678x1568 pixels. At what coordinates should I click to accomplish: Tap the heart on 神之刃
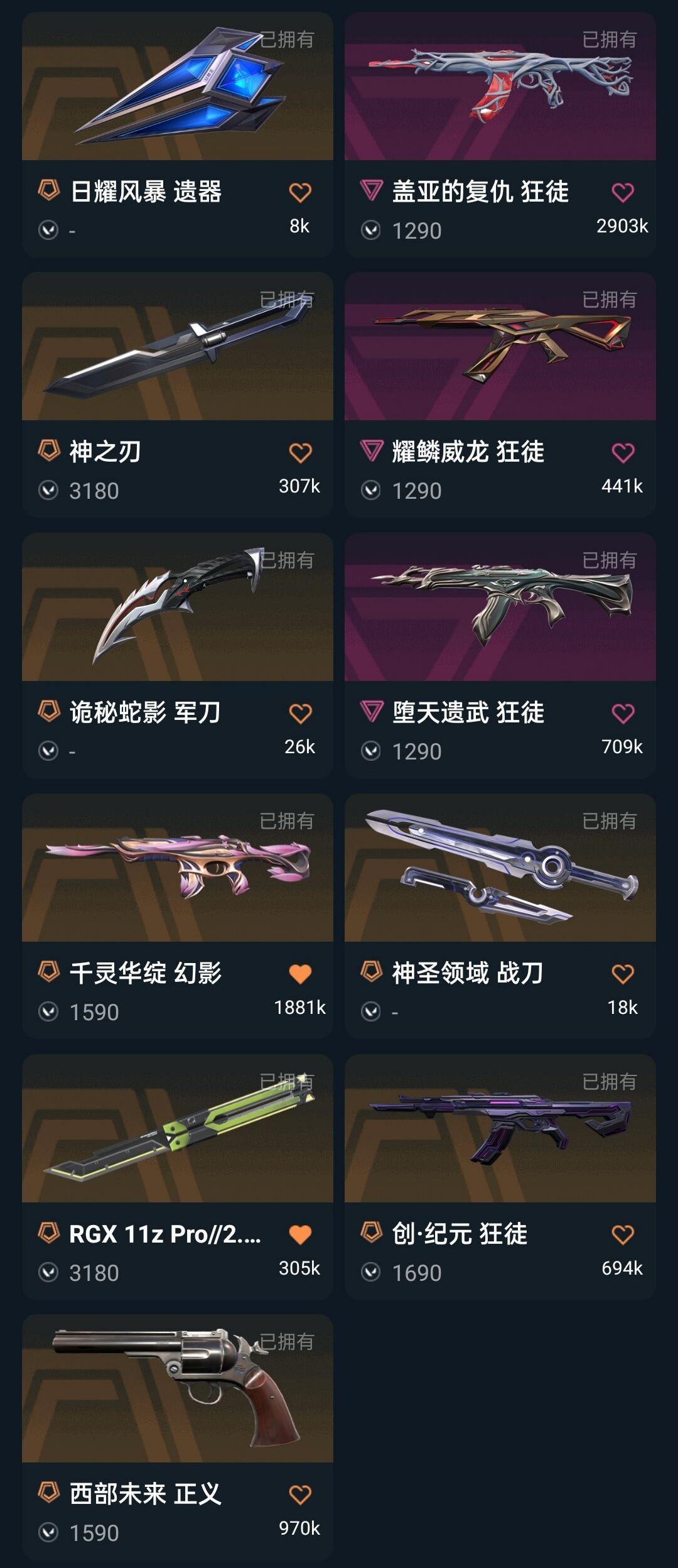point(300,453)
